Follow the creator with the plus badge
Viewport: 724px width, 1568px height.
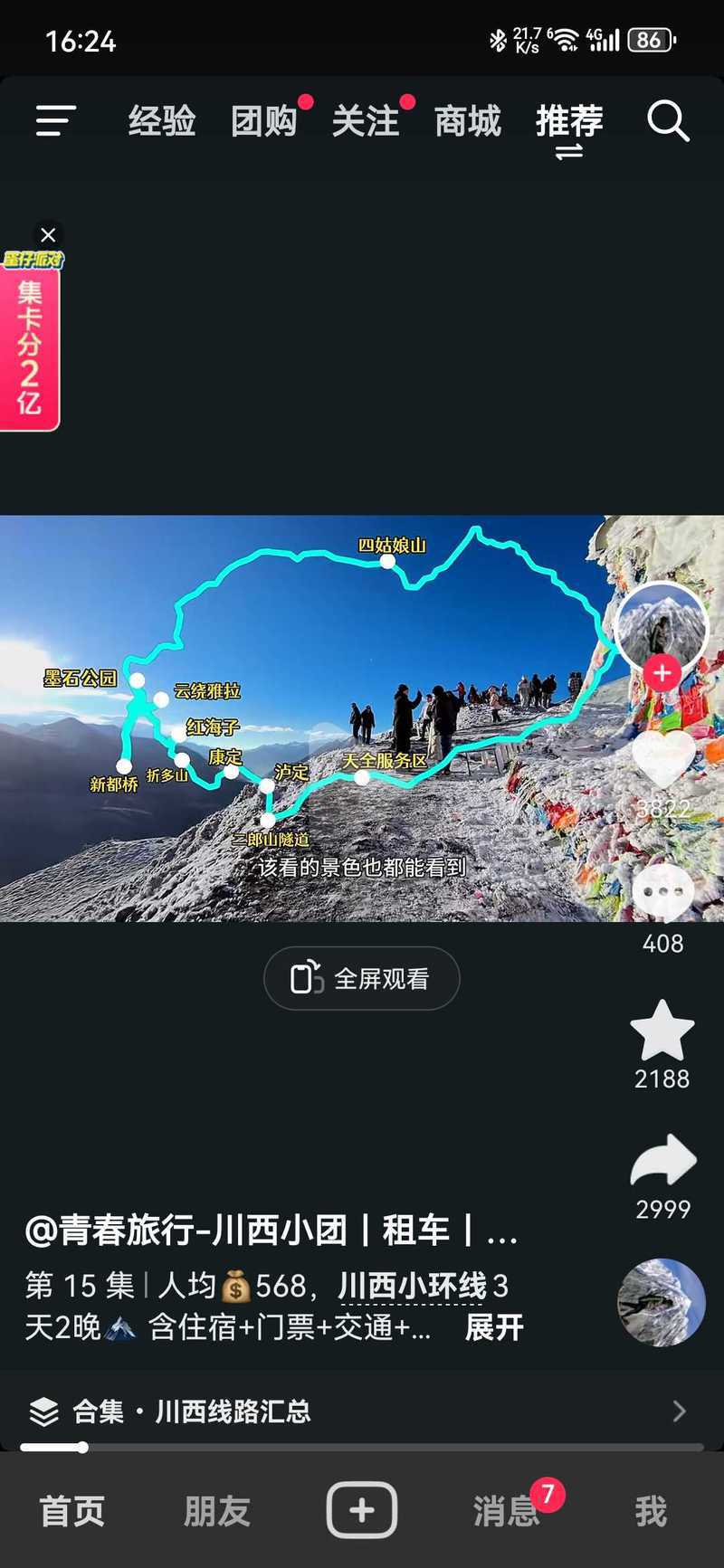[x=662, y=672]
